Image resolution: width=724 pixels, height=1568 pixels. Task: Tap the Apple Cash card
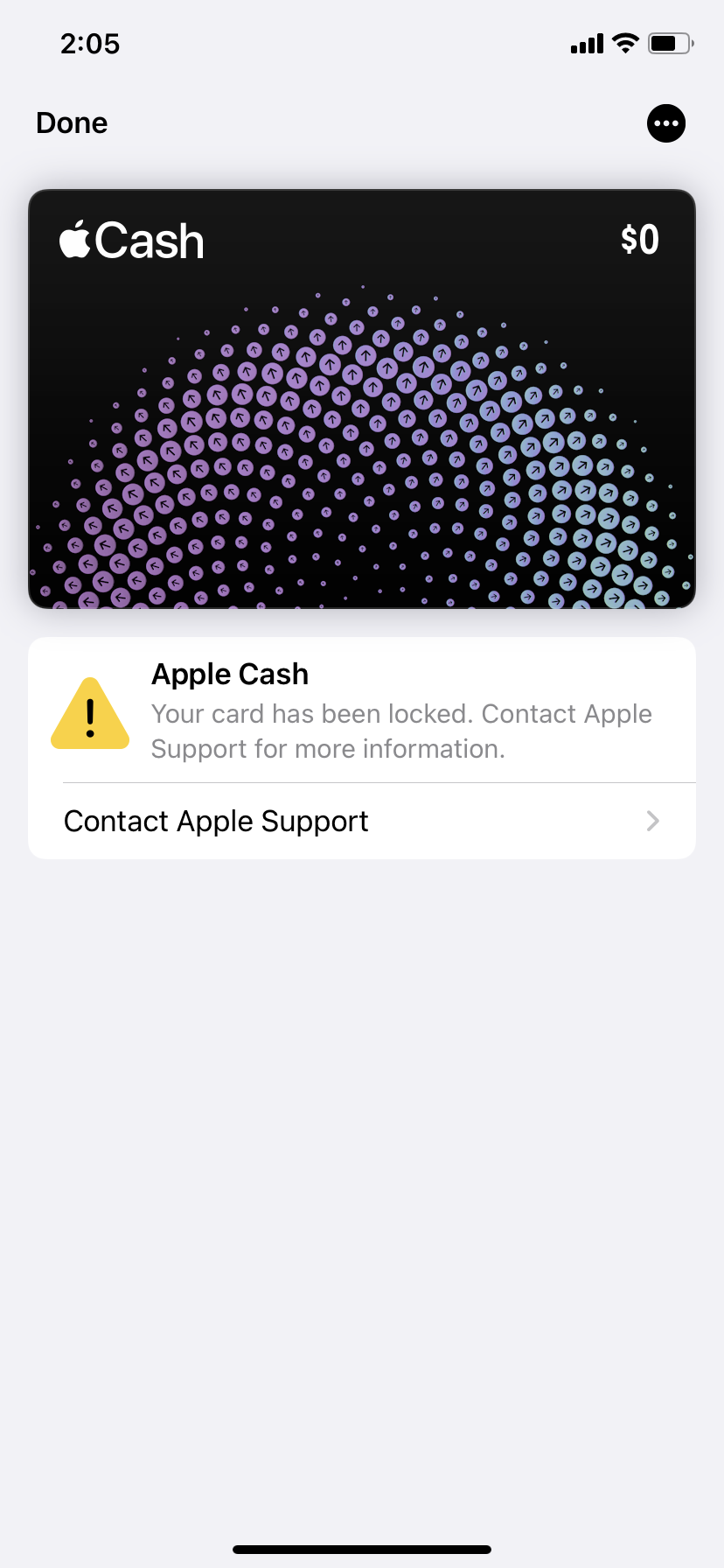361,398
